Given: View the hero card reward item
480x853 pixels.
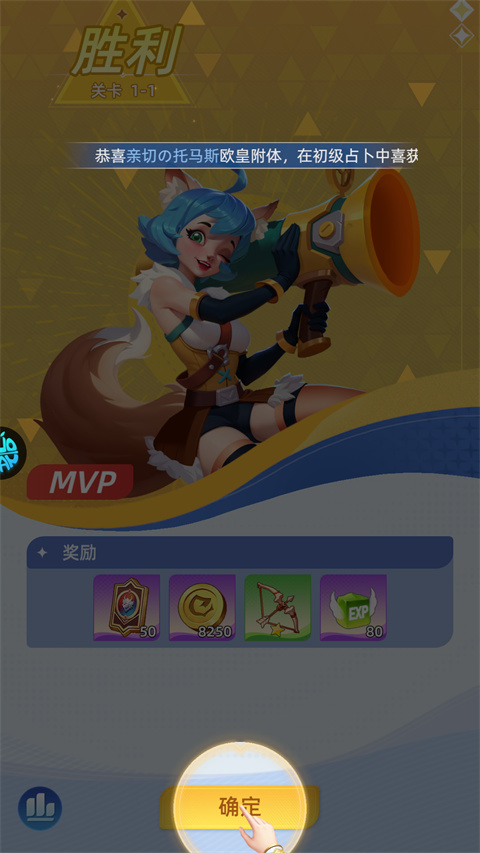Looking at the screenshot, I should (x=126, y=607).
